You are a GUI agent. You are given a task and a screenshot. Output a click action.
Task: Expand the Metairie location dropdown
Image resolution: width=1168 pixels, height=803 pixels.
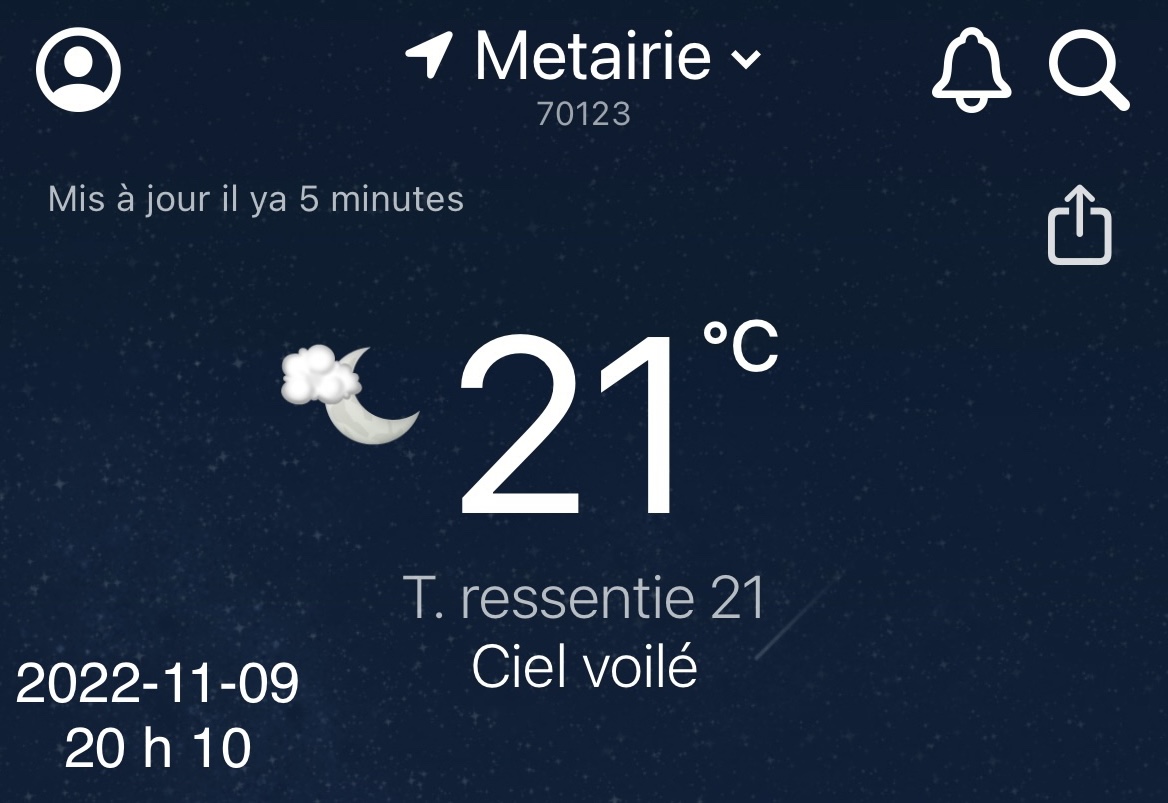point(745,59)
